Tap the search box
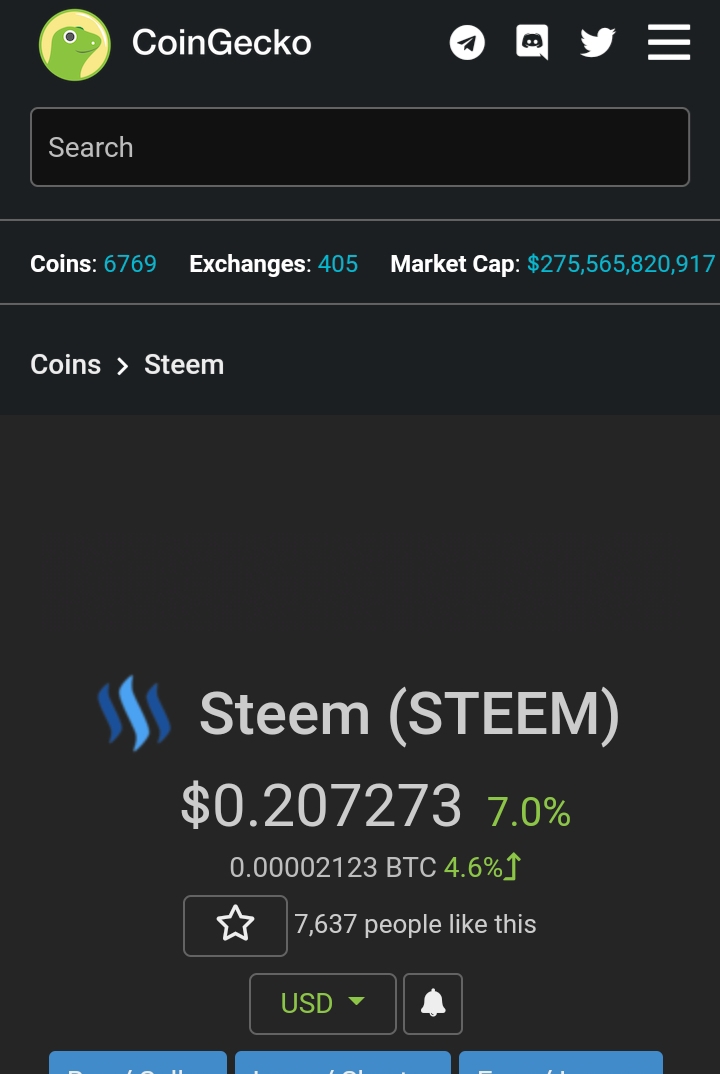 (x=360, y=147)
